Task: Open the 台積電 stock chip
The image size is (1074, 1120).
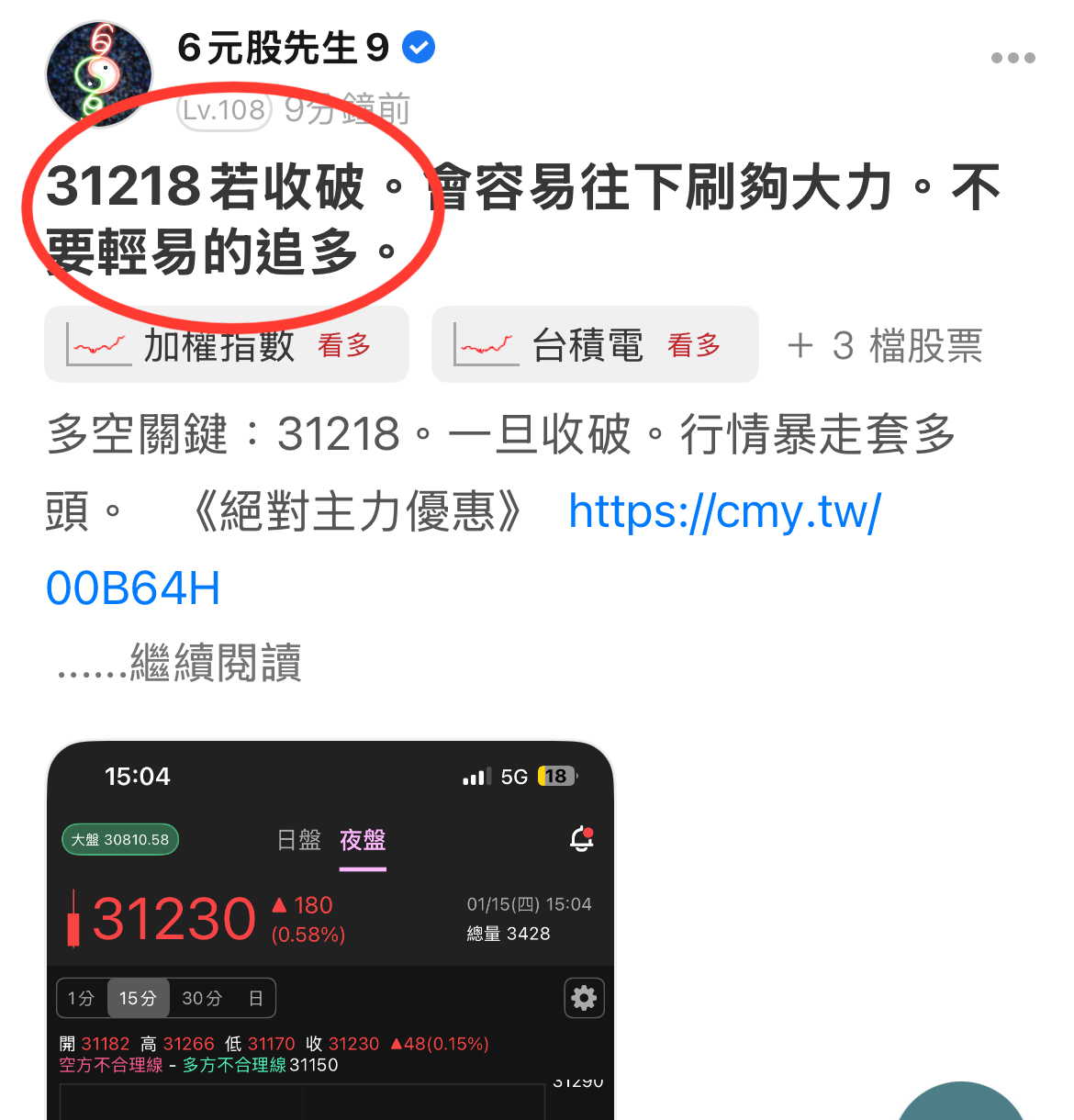Action: [x=595, y=344]
